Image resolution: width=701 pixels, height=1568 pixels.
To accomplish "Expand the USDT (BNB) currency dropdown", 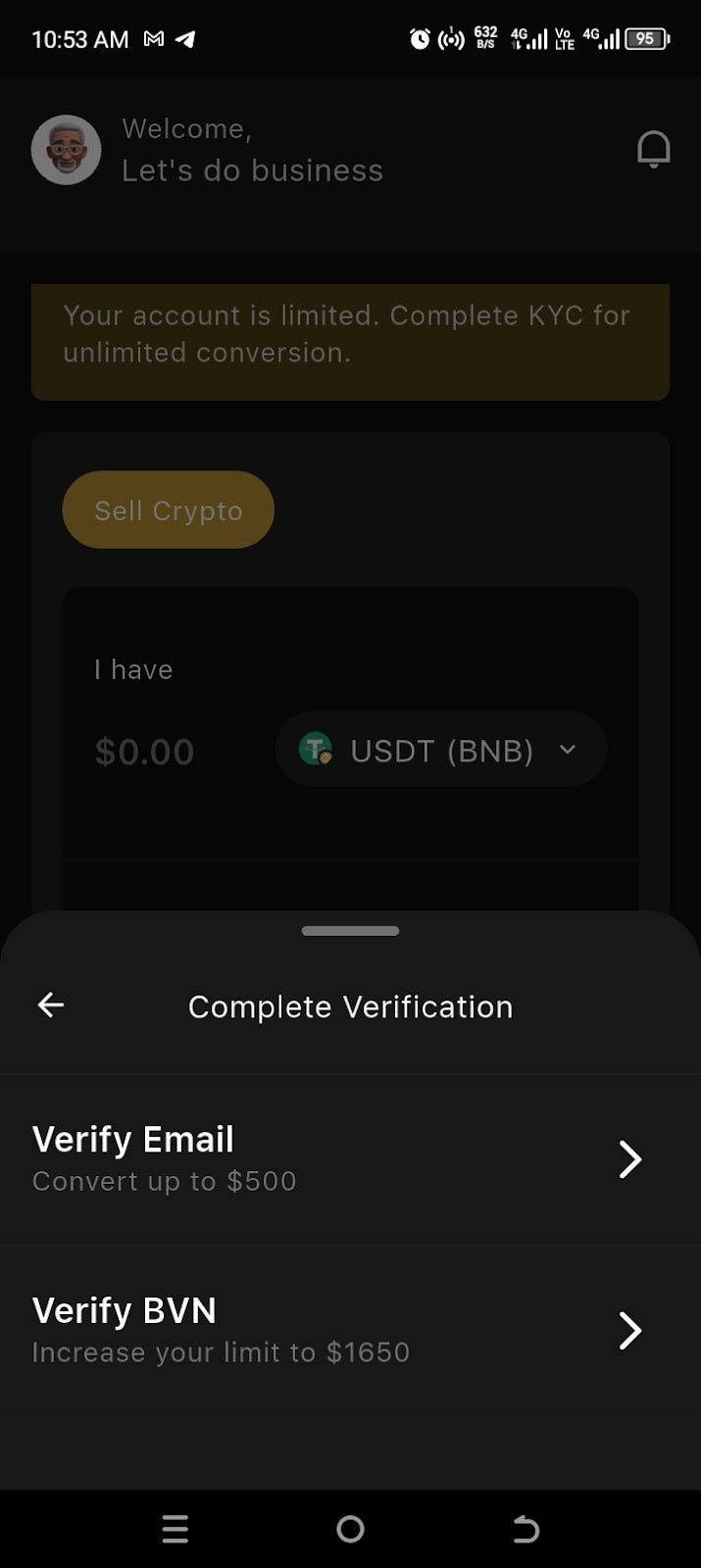I will (441, 751).
